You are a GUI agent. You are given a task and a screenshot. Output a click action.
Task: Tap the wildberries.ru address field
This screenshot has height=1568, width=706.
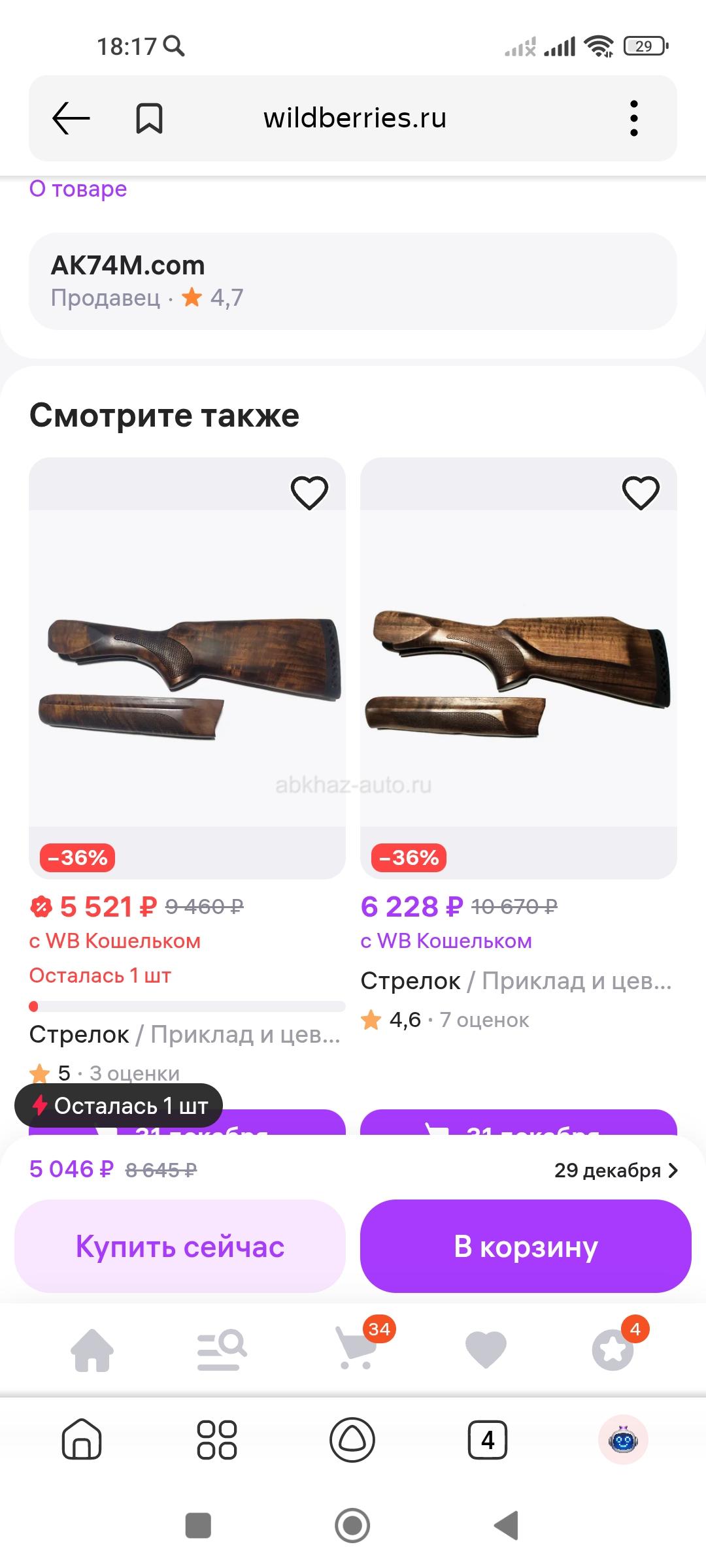pyautogui.click(x=355, y=118)
